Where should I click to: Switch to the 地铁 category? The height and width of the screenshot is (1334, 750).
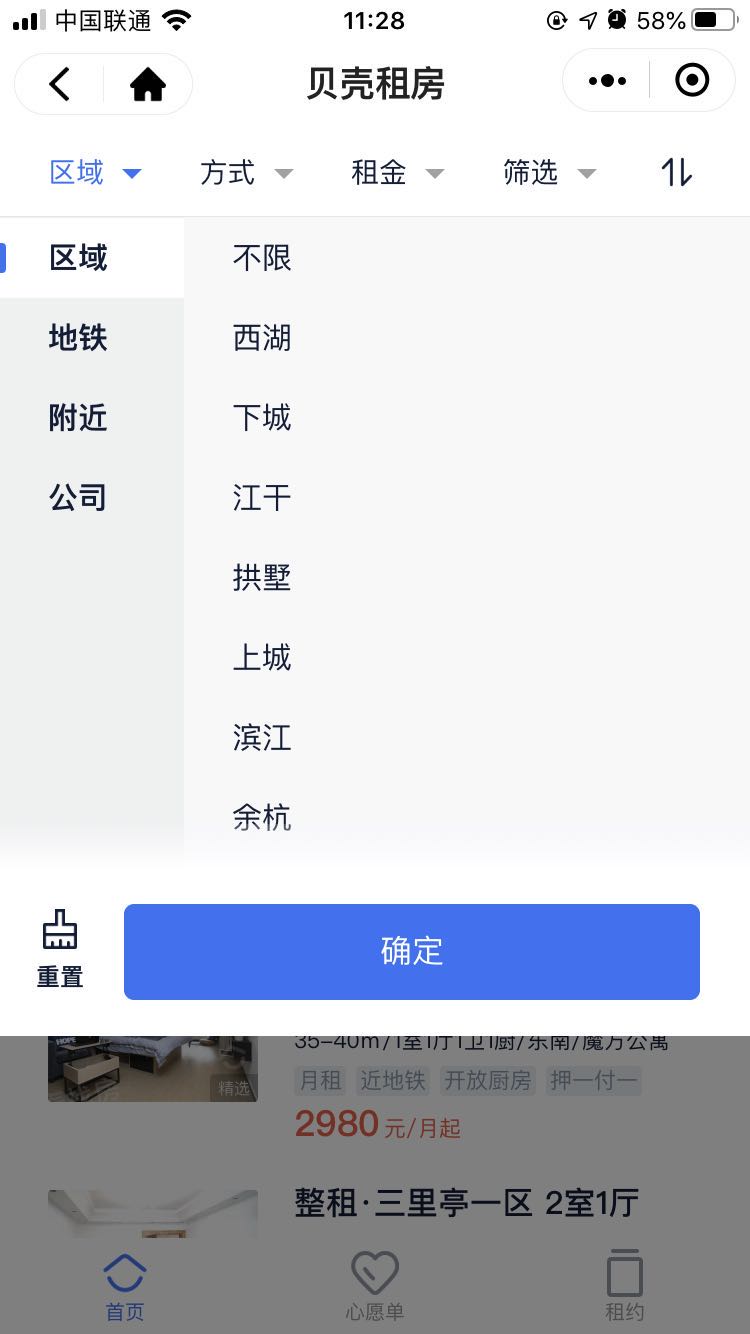78,338
